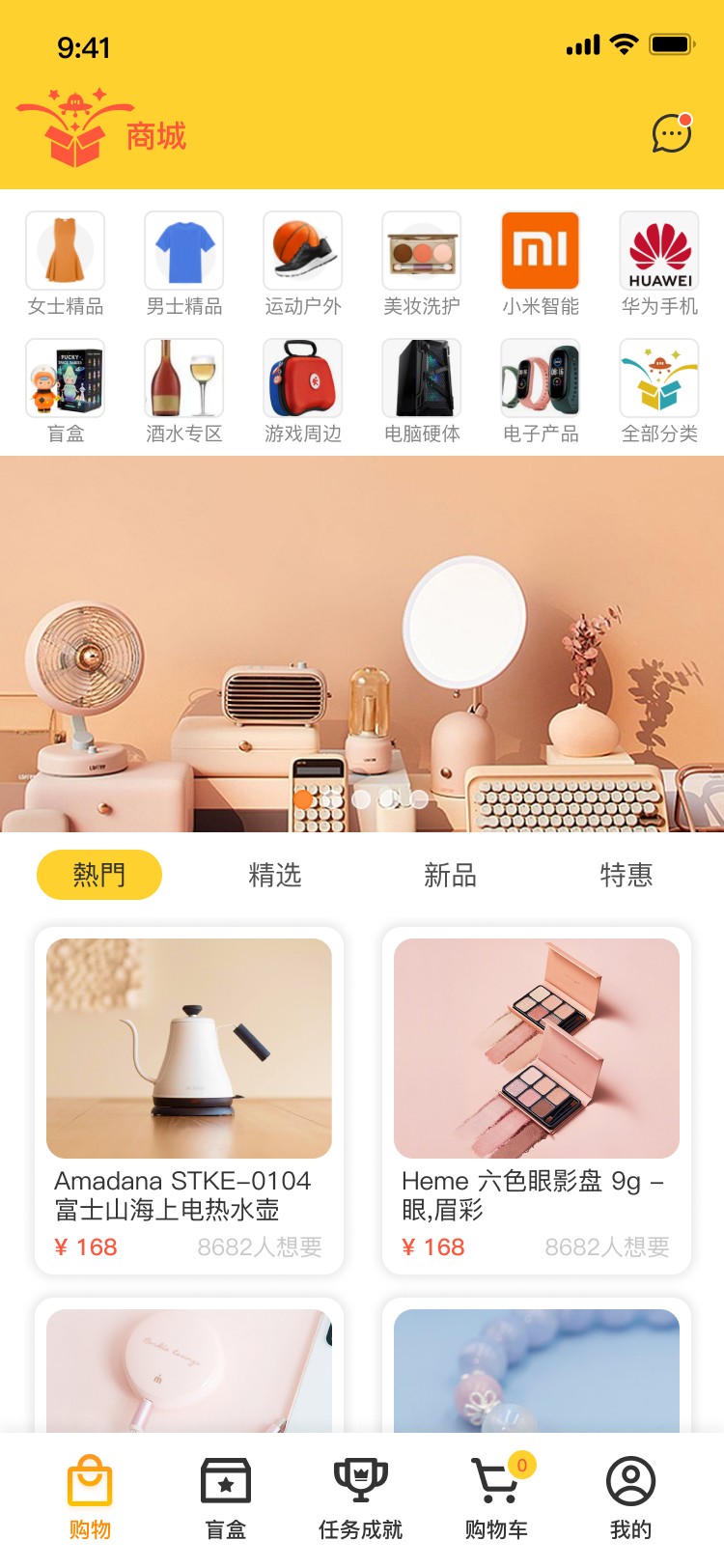
Task: Open the Heme 六色眼影盘 product card
Action: click(537, 1099)
